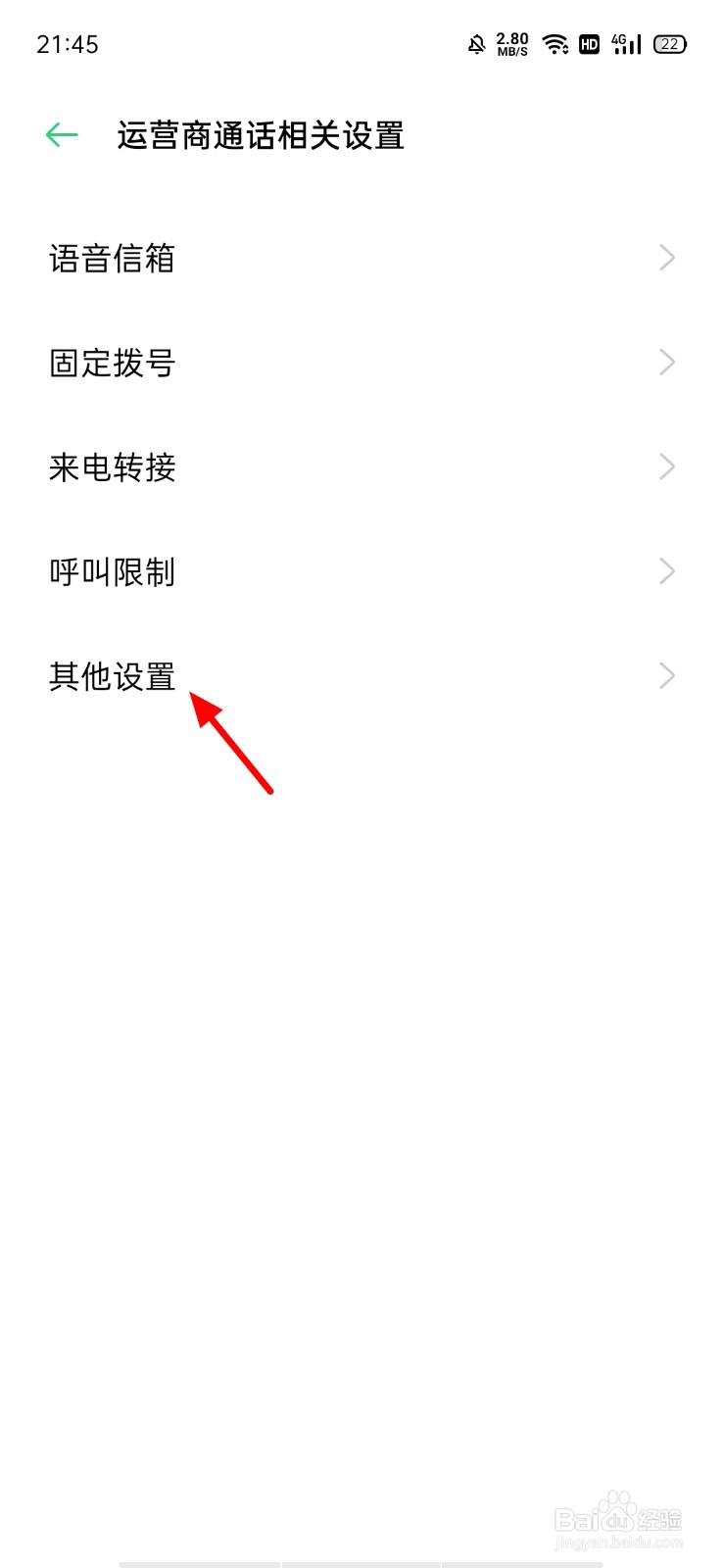The width and height of the screenshot is (723, 1568).
Task: Open 呼叫限制 call barring settings
Action: pos(113,571)
